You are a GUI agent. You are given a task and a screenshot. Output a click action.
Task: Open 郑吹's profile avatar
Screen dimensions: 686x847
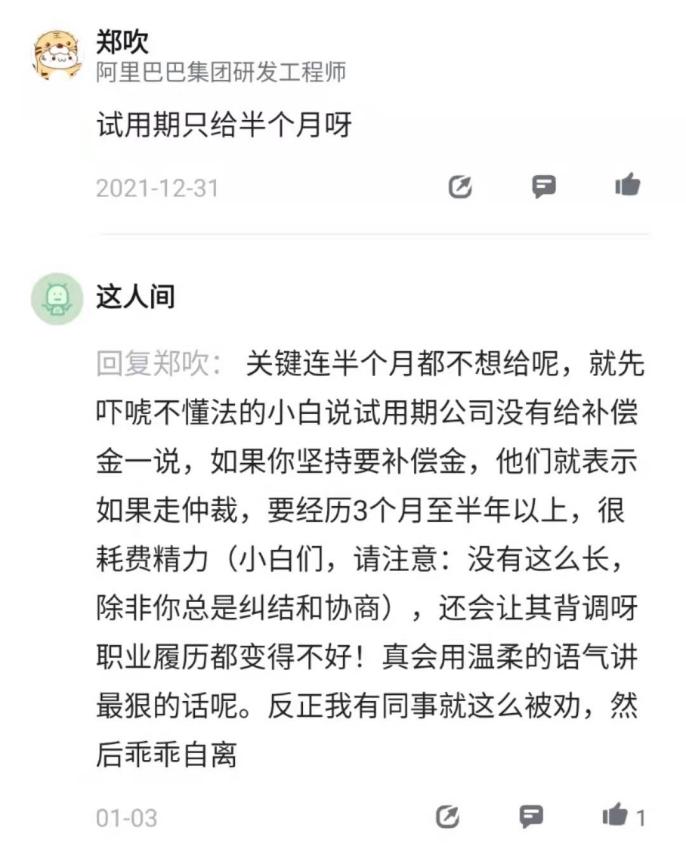coord(57,54)
